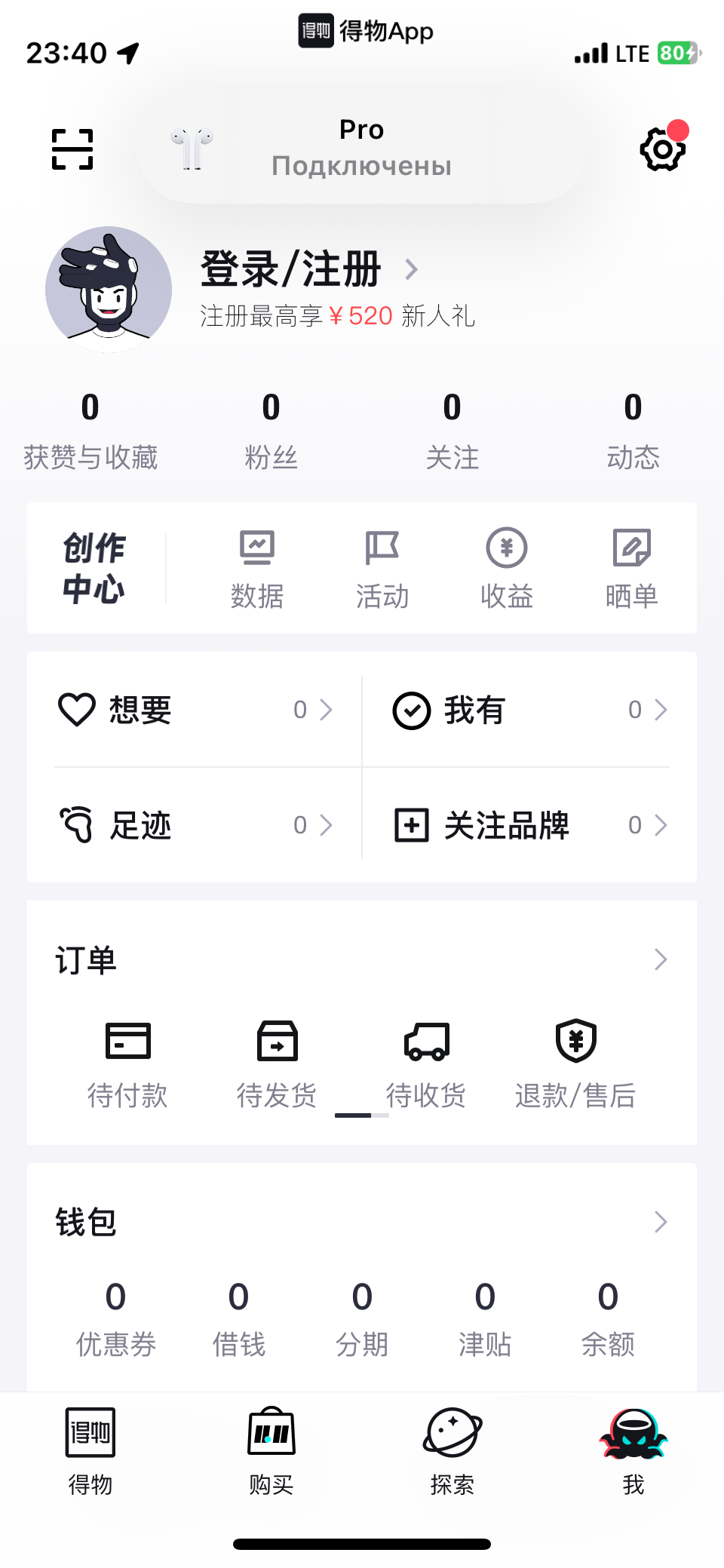Open 数据 in creator center
The image size is (724, 1568).
coord(257,569)
